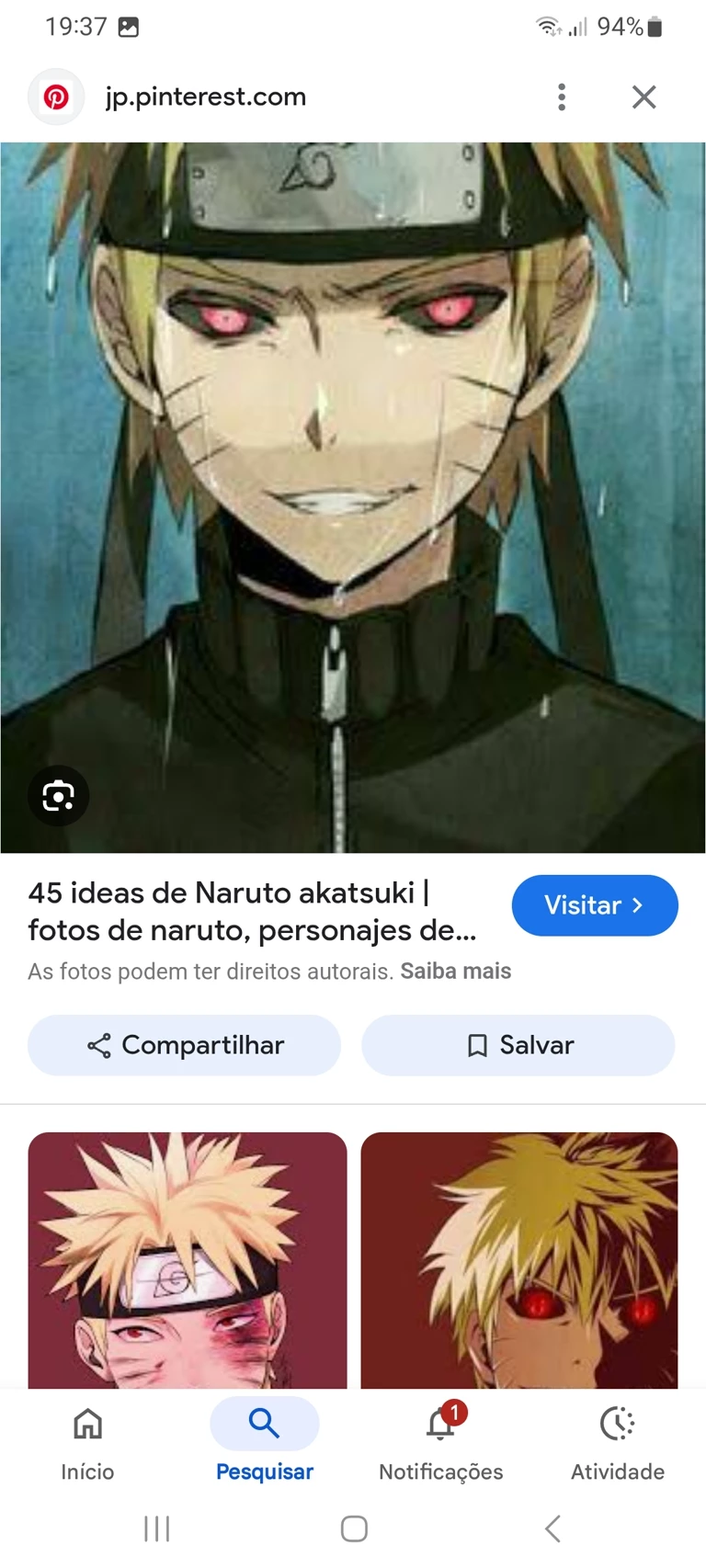Search this image with Lens

pos(58,795)
